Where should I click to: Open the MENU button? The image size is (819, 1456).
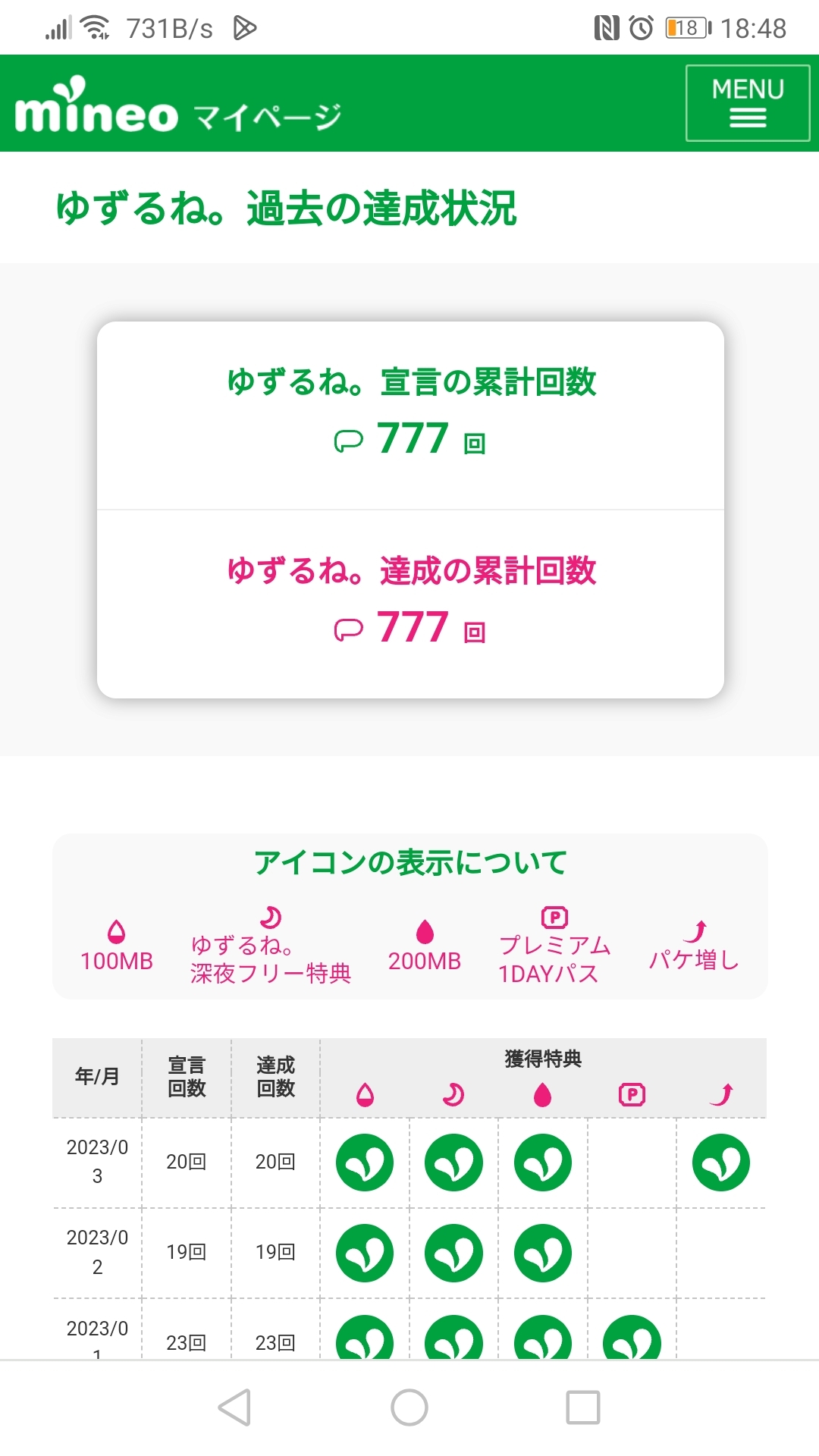coord(748,103)
